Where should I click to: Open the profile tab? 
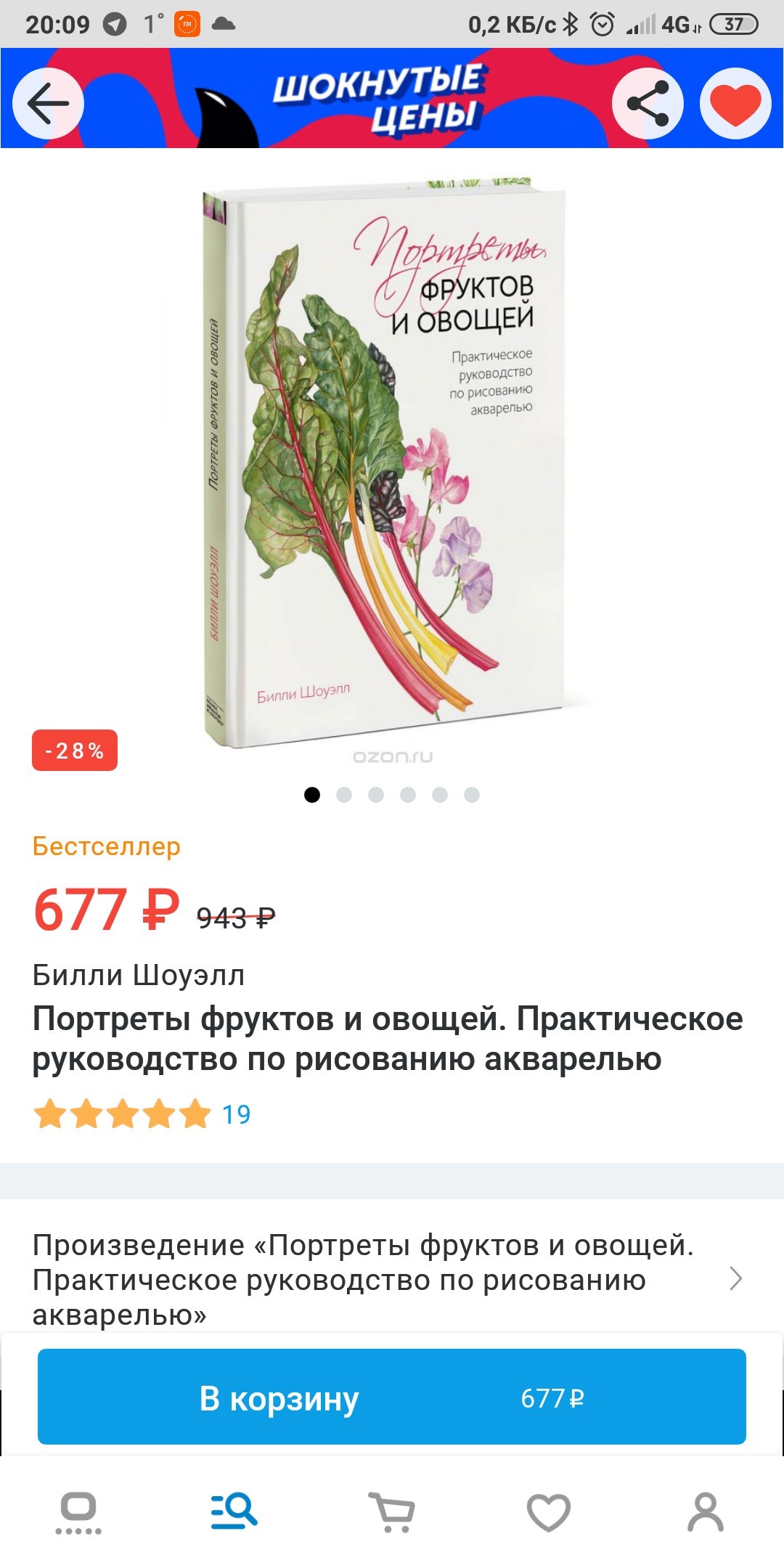(706, 1512)
